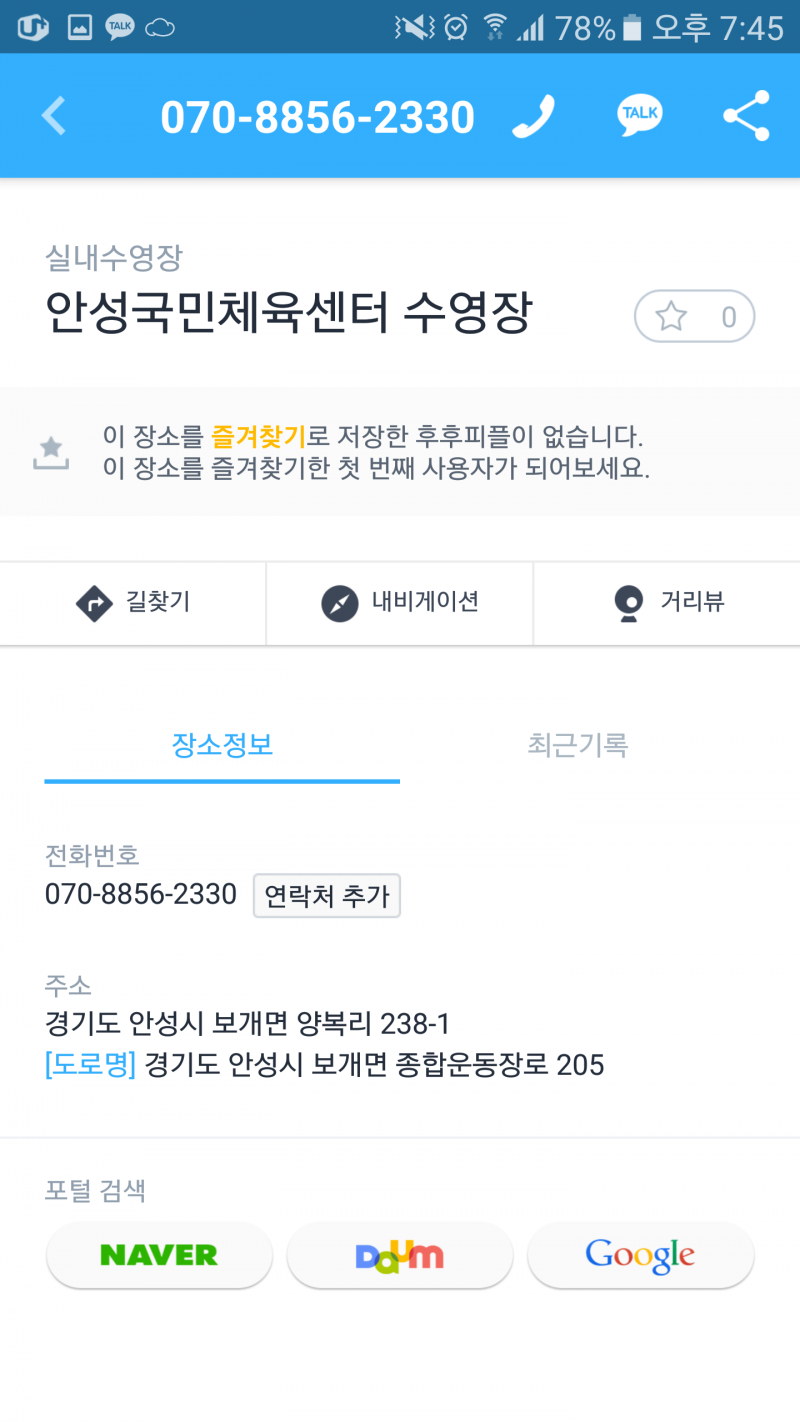The height and width of the screenshot is (1422, 800).
Task: Search this place on Google
Action: (x=640, y=1255)
